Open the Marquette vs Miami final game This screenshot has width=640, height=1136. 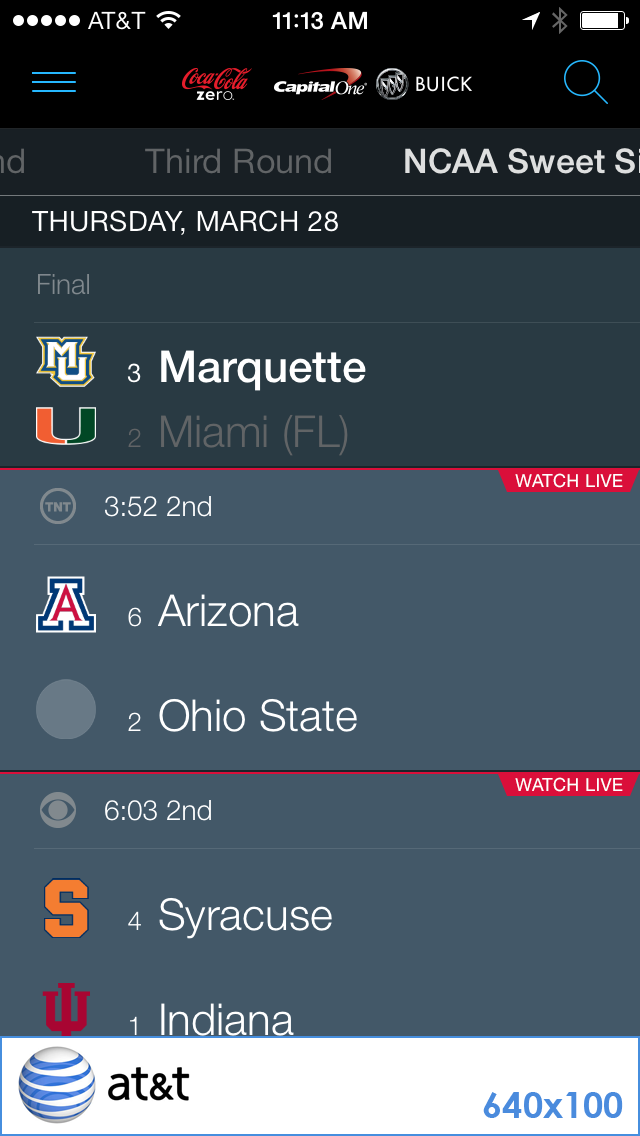[x=320, y=358]
